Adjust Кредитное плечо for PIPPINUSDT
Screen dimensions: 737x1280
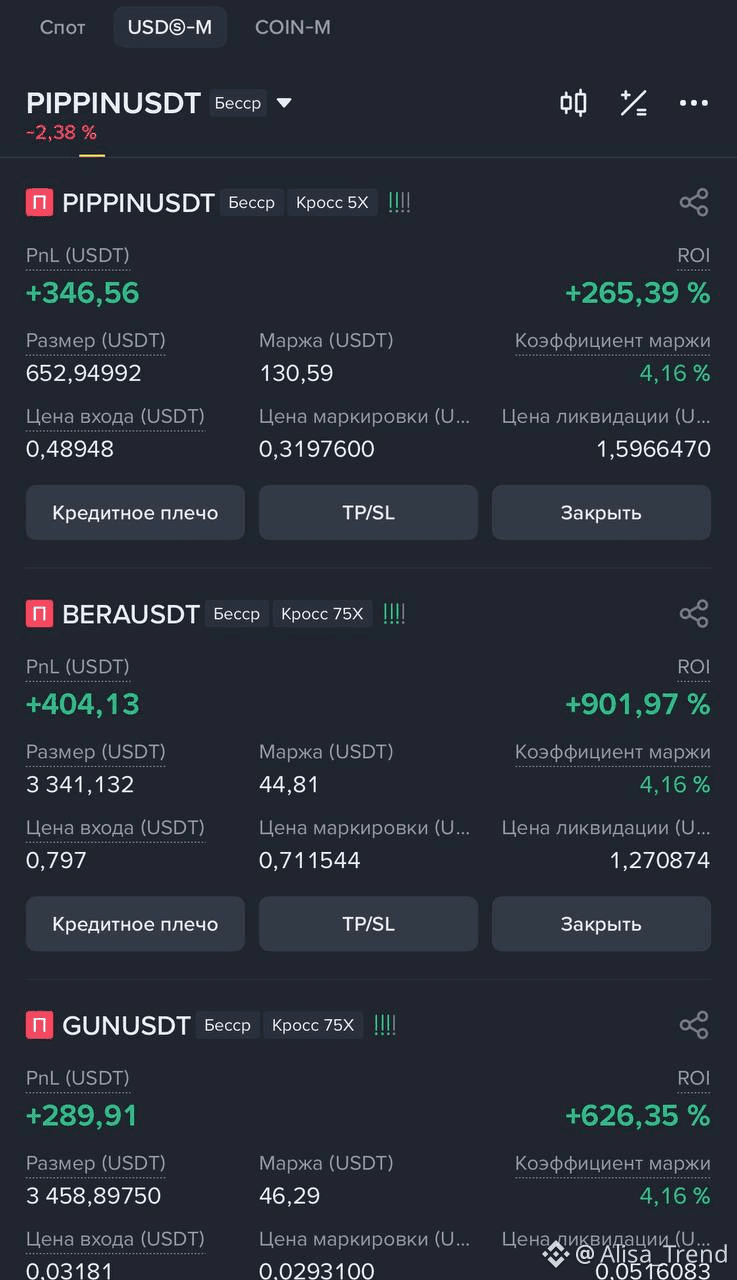135,513
